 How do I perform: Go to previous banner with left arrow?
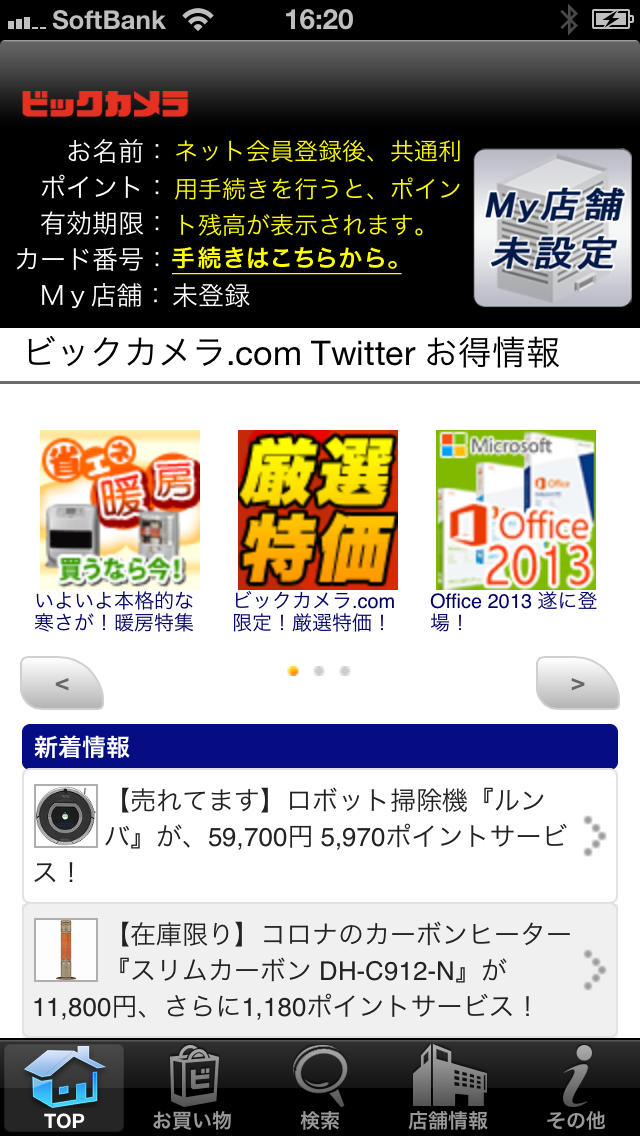(62, 684)
